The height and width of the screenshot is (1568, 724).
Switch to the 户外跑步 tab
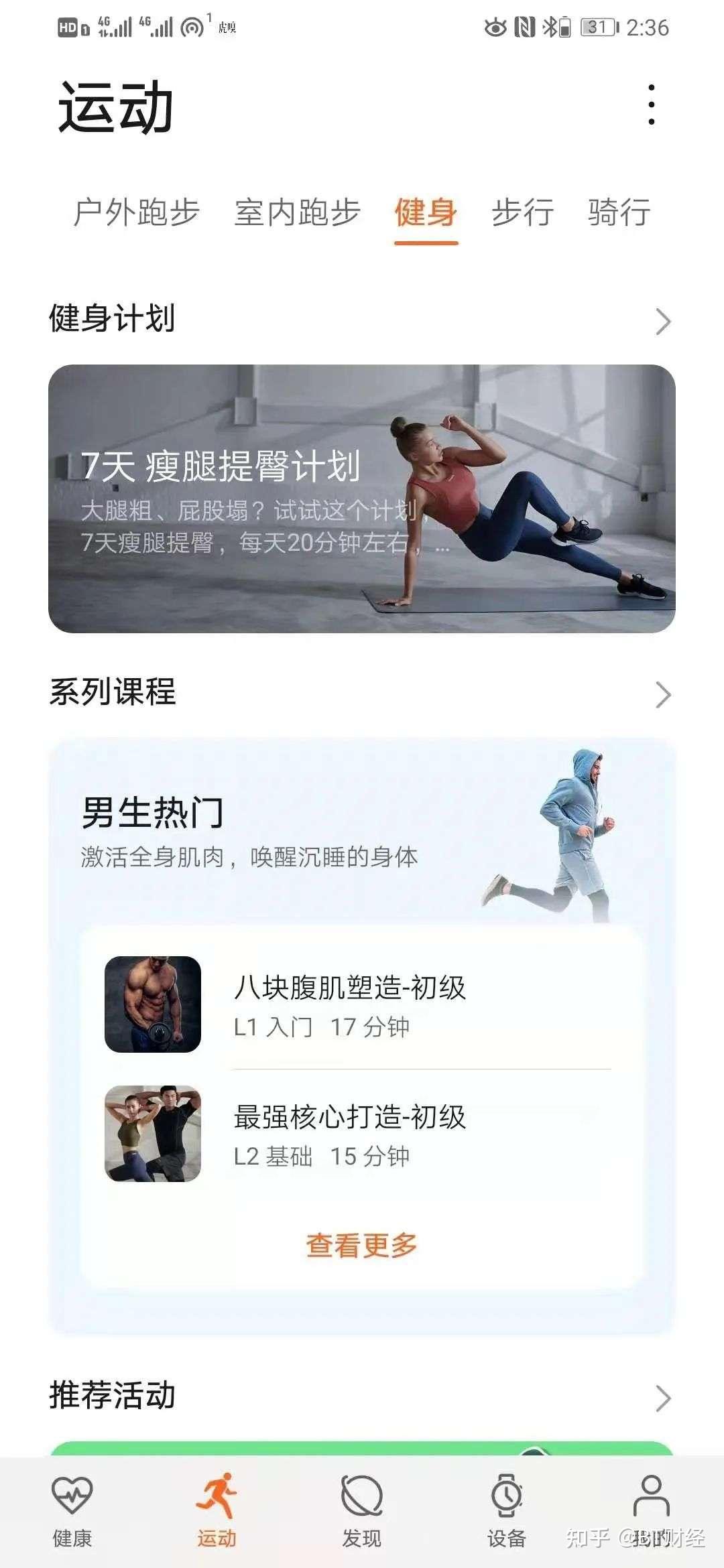(136, 212)
